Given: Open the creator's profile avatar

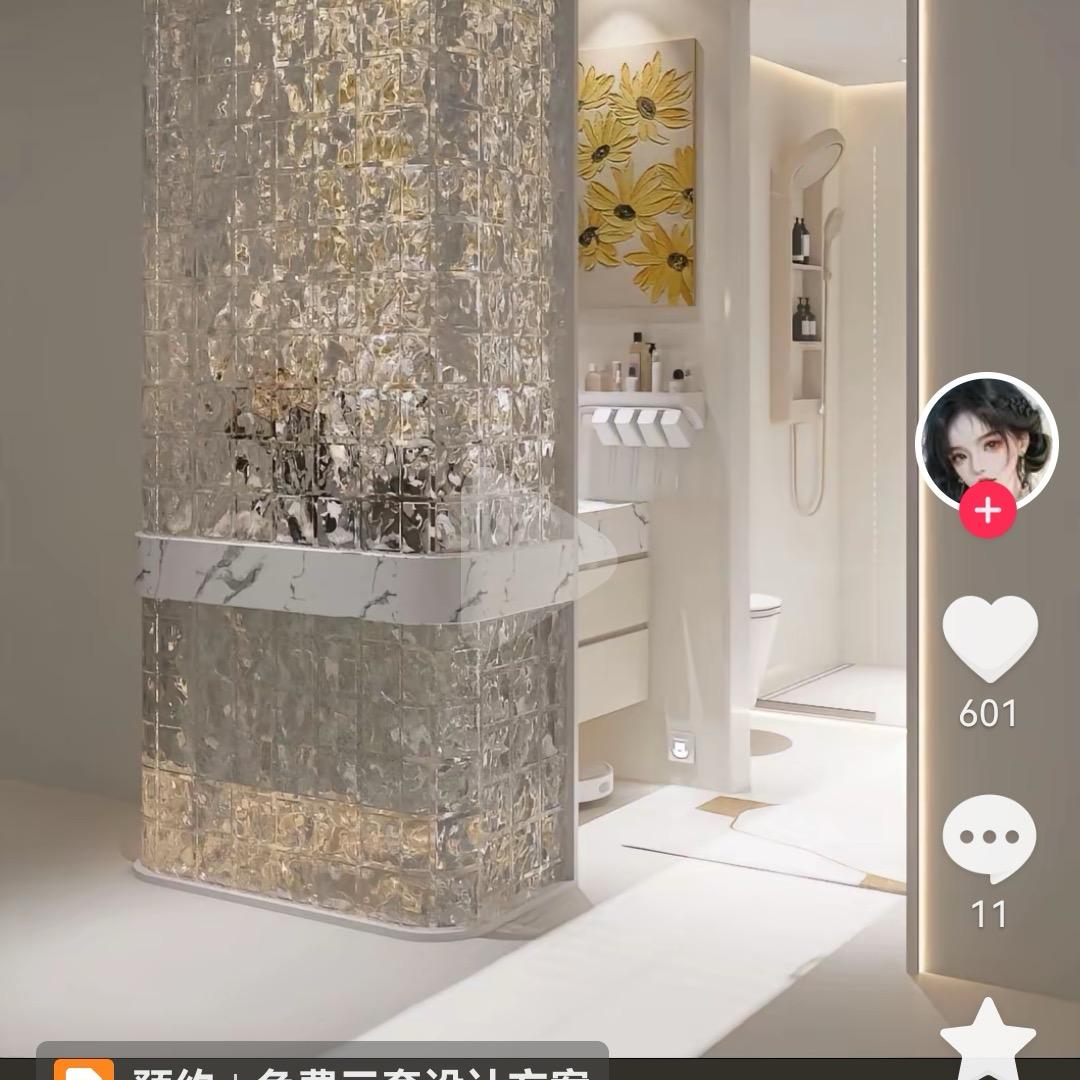Looking at the screenshot, I should (987, 440).
